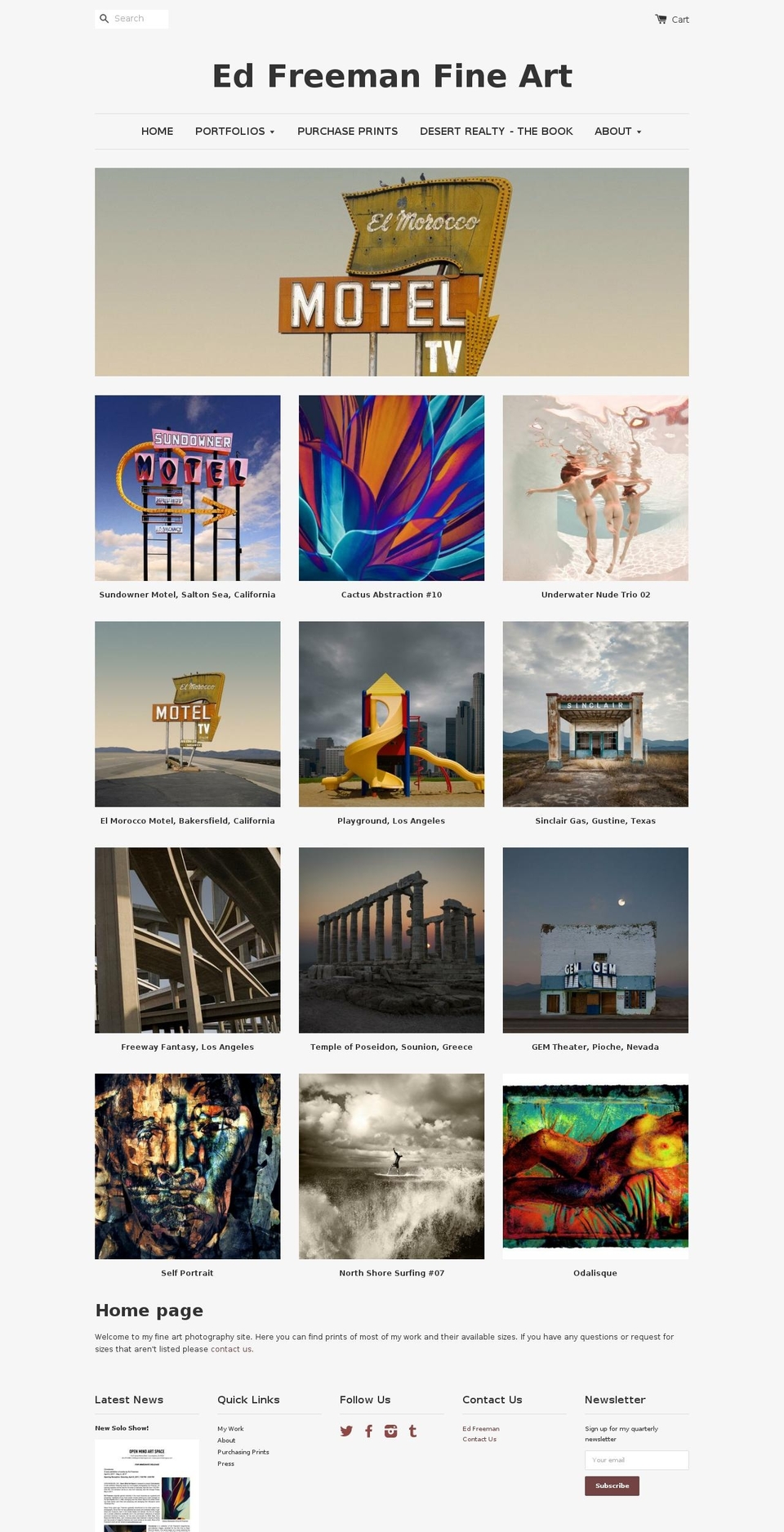Open the ABOUT dropdown menu
The height and width of the screenshot is (1532, 784).
coord(617,131)
